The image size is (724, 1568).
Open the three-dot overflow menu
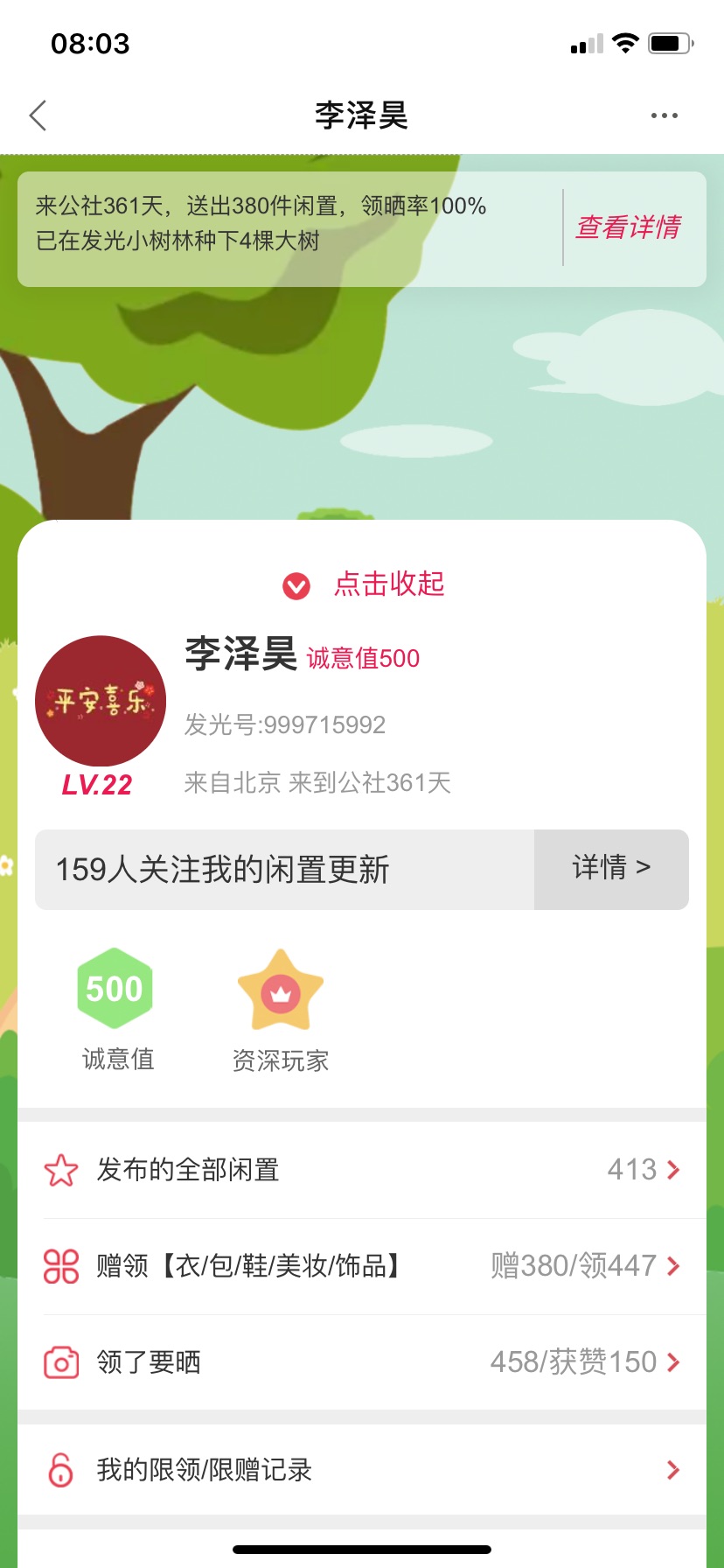[665, 115]
